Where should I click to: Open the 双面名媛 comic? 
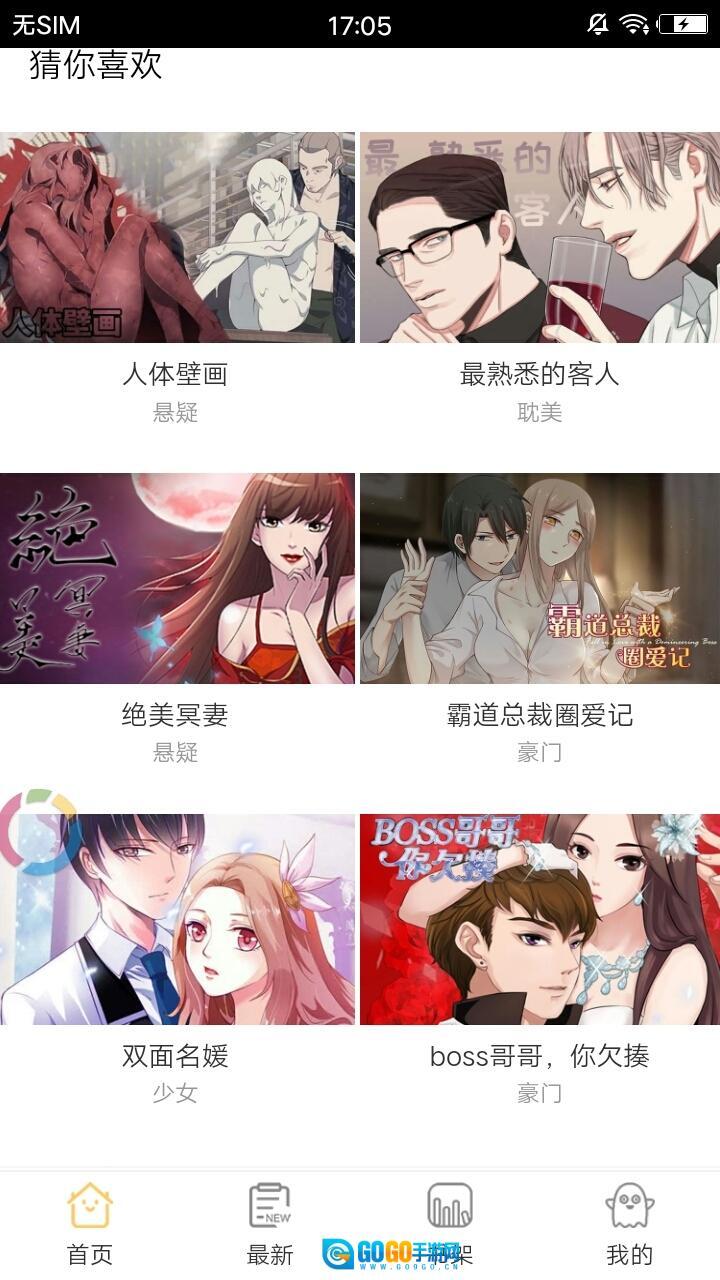point(177,918)
